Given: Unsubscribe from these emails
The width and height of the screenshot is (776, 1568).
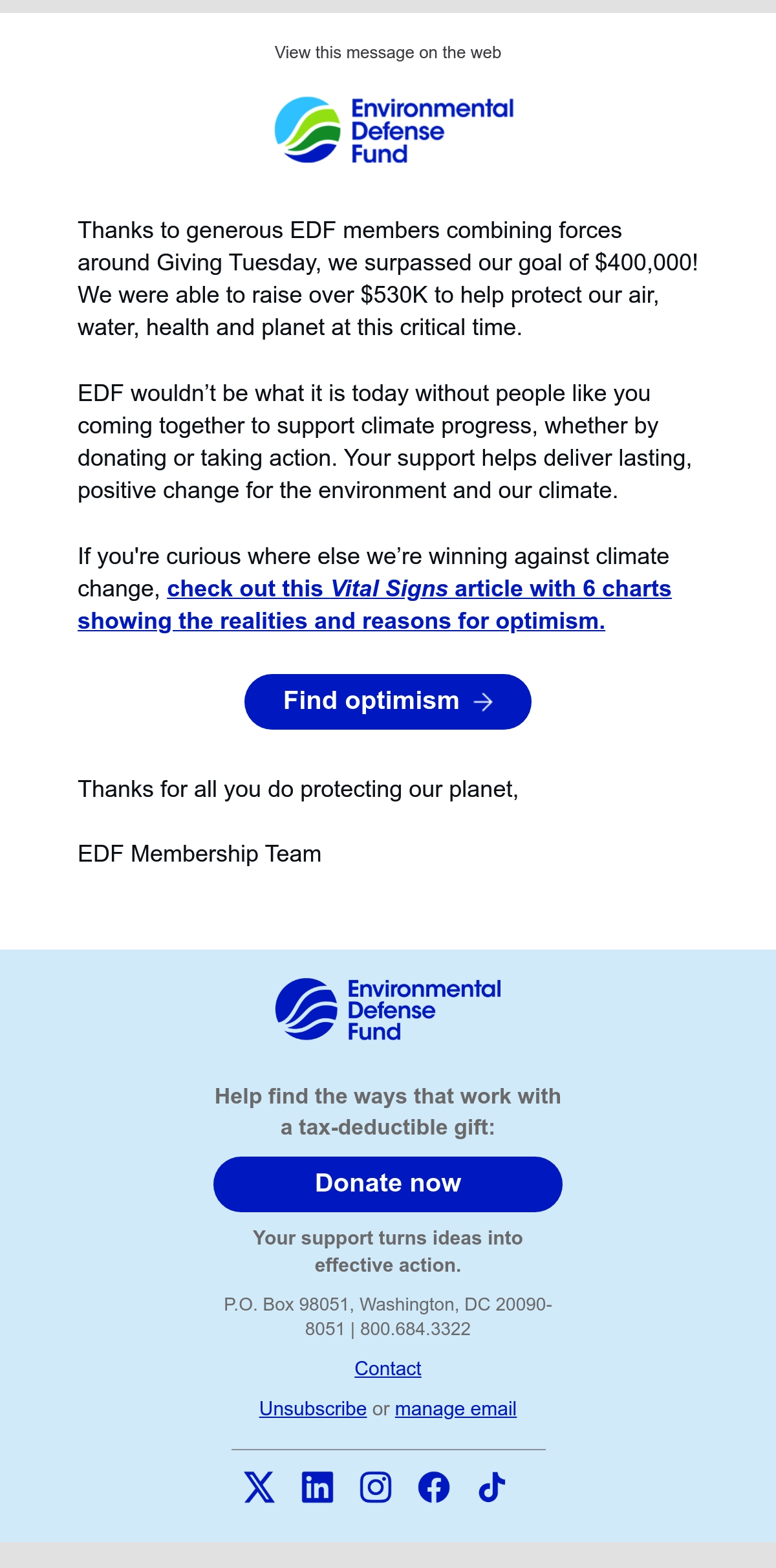Looking at the screenshot, I should point(313,1408).
